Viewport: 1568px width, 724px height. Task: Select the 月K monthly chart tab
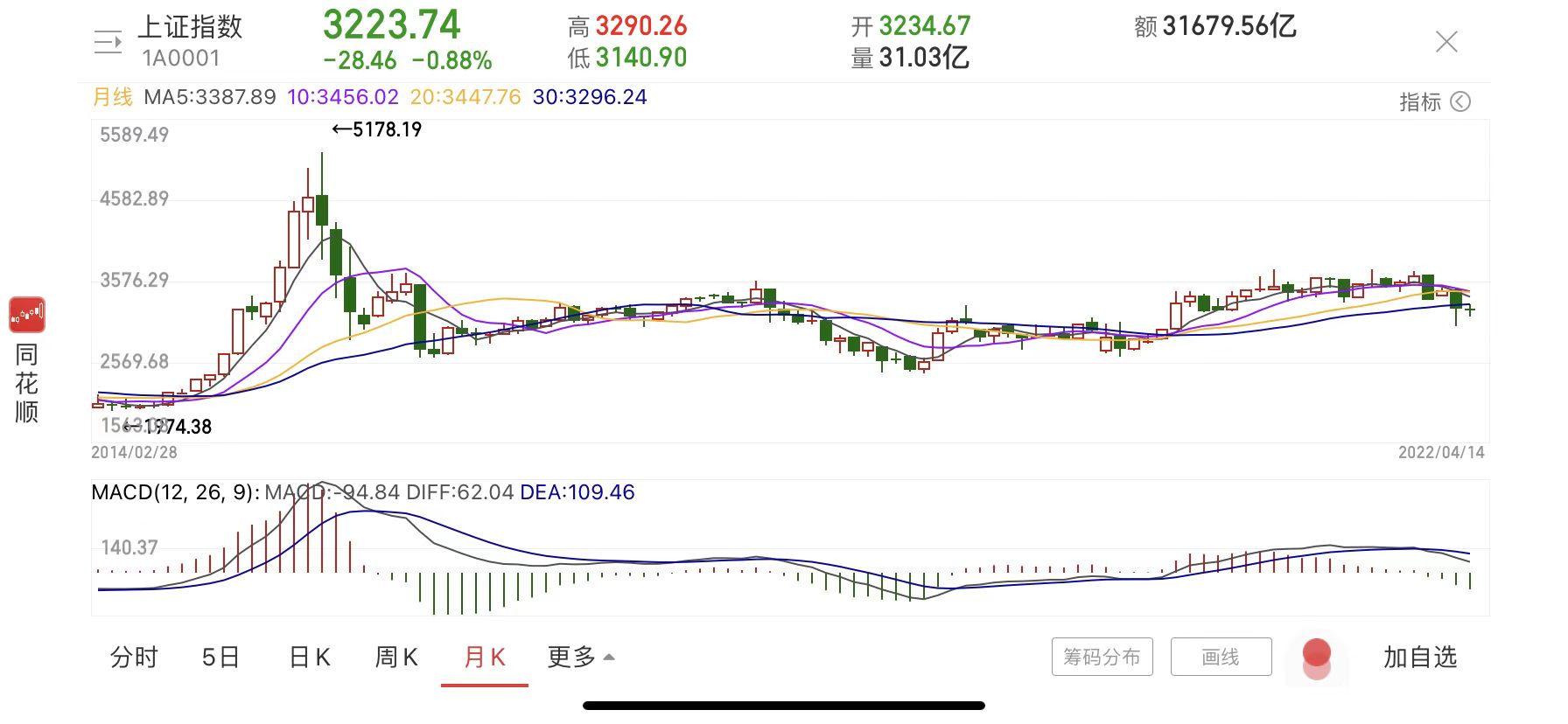pos(485,658)
